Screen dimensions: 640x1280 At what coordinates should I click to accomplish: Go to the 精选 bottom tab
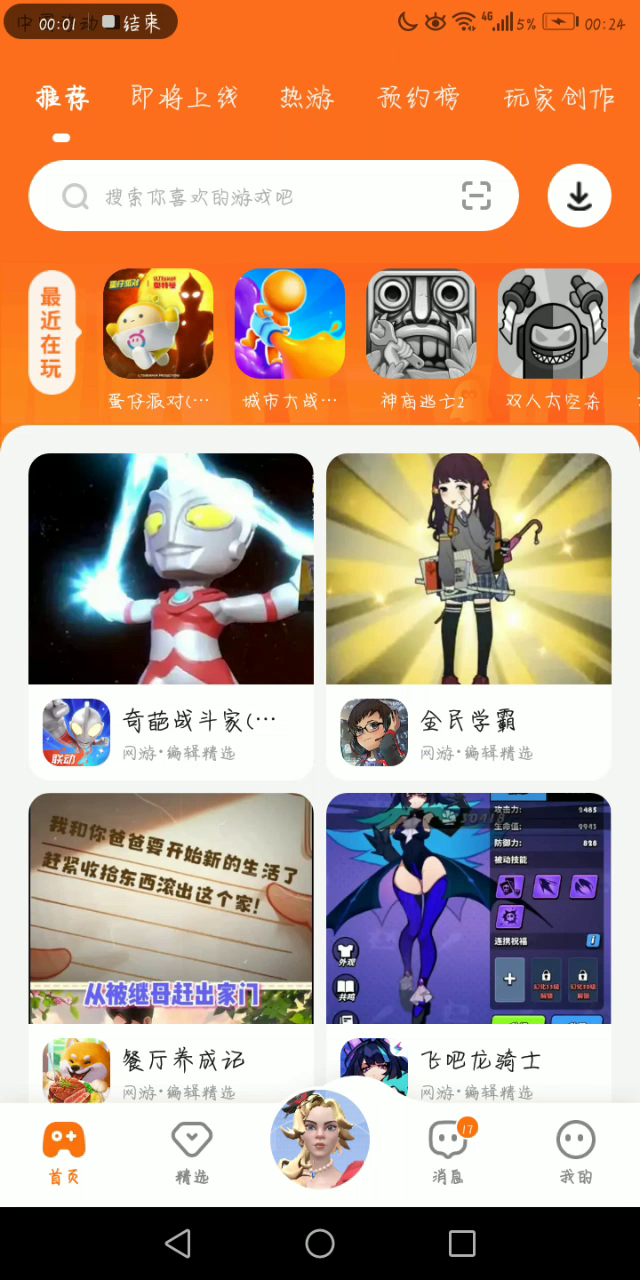pyautogui.click(x=192, y=1152)
